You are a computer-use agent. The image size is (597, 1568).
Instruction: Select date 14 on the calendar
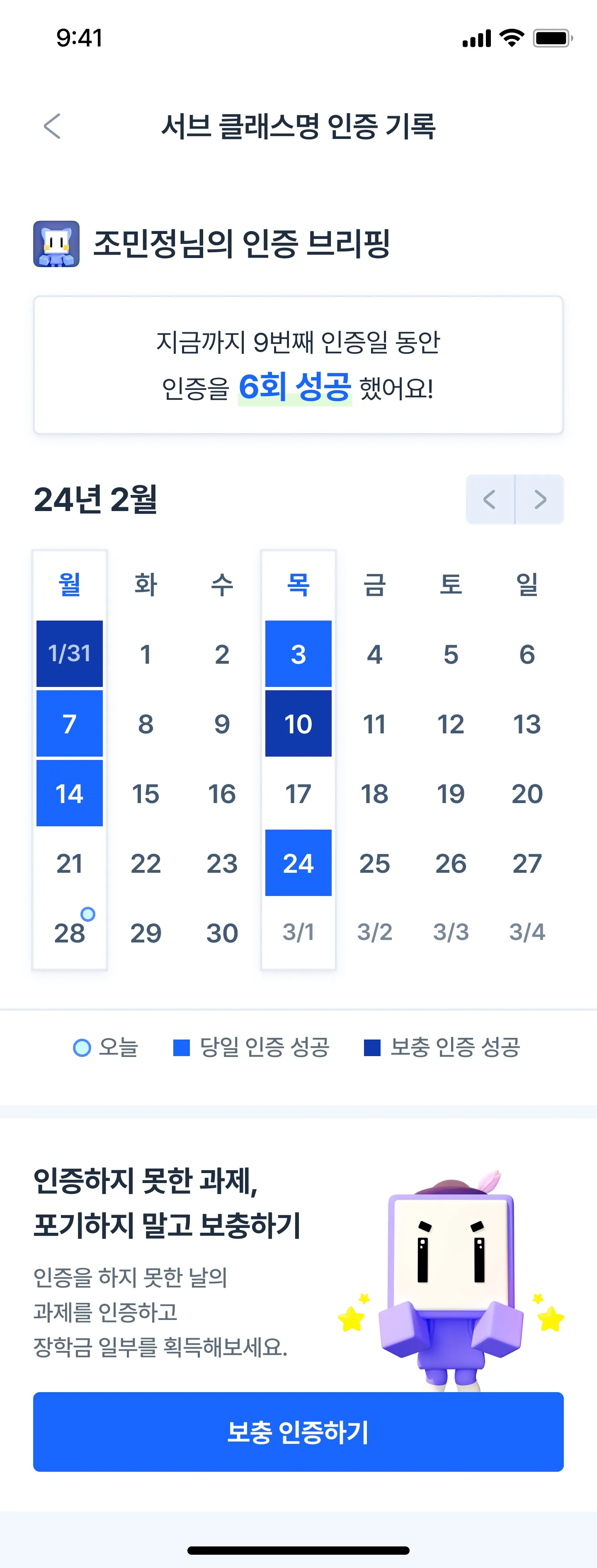69,793
